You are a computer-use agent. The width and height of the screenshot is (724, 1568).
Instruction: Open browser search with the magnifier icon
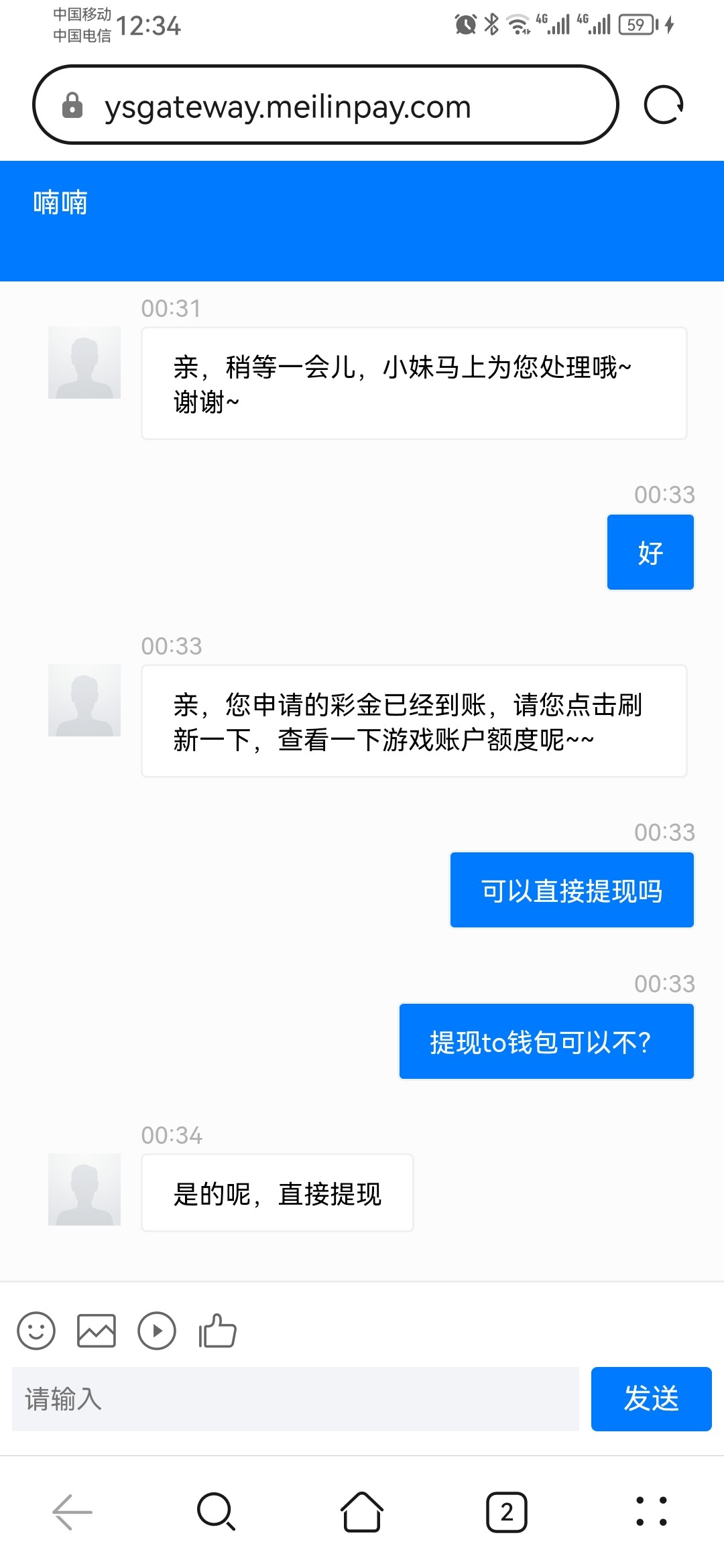(x=215, y=1512)
